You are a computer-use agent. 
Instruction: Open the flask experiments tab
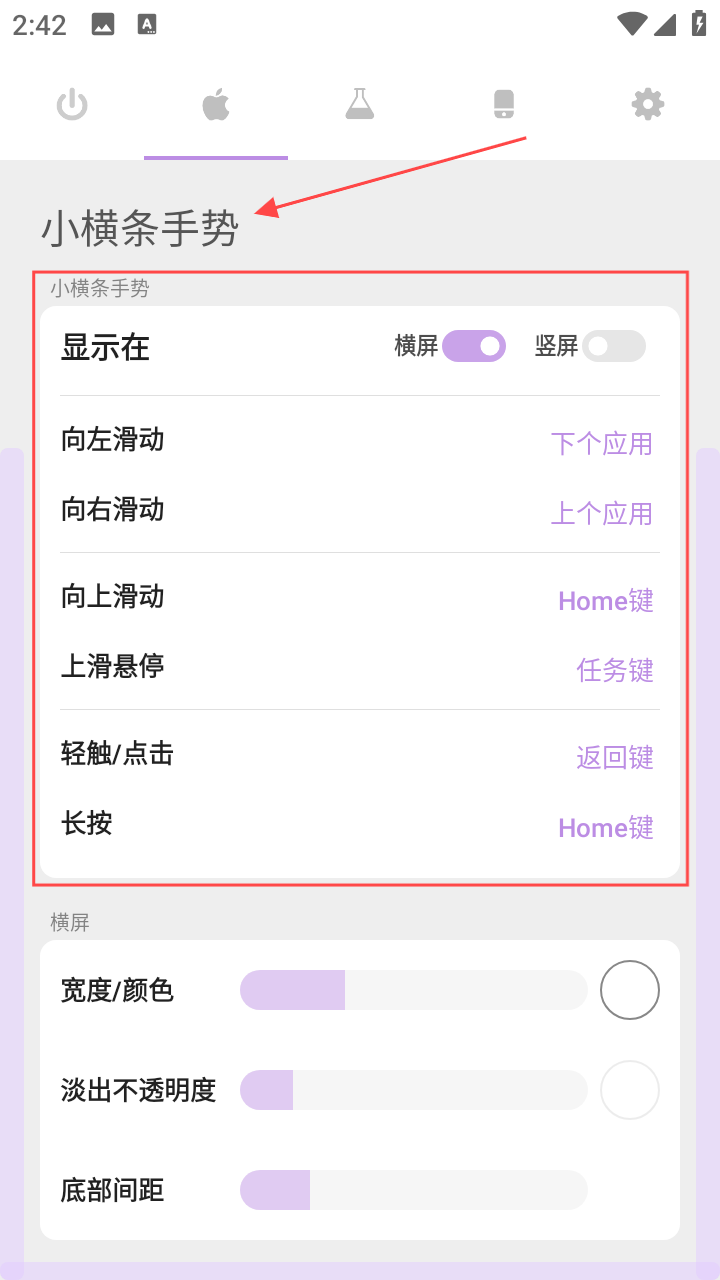(x=360, y=104)
